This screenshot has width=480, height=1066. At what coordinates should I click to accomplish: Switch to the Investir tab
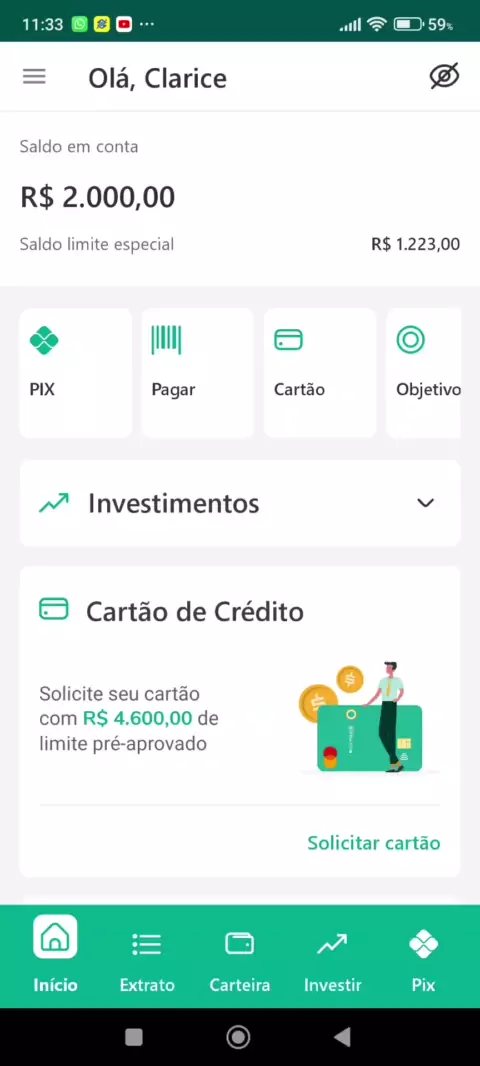click(332, 957)
